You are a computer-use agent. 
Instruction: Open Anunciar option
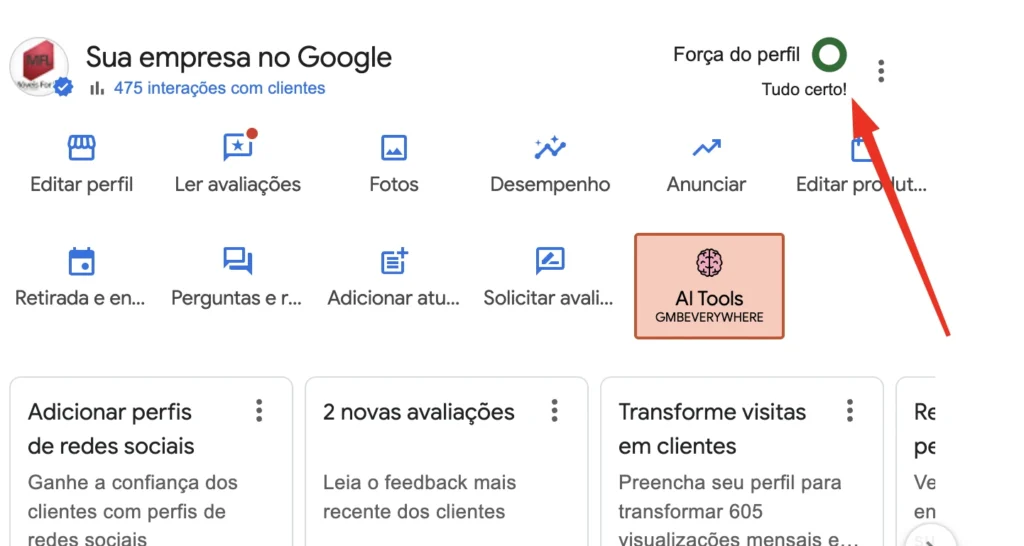coord(706,165)
